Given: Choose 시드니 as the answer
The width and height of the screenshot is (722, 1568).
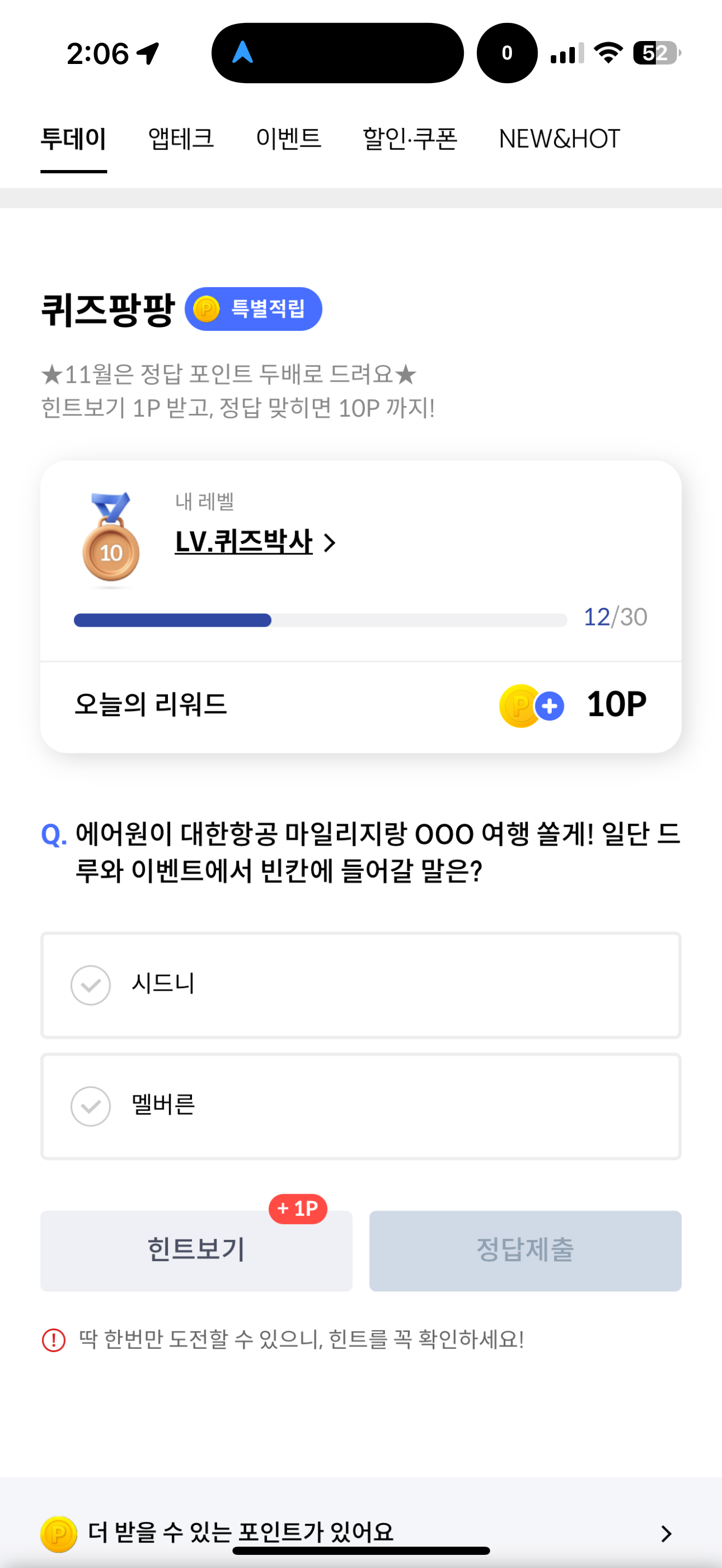Looking at the screenshot, I should pyautogui.click(x=361, y=985).
